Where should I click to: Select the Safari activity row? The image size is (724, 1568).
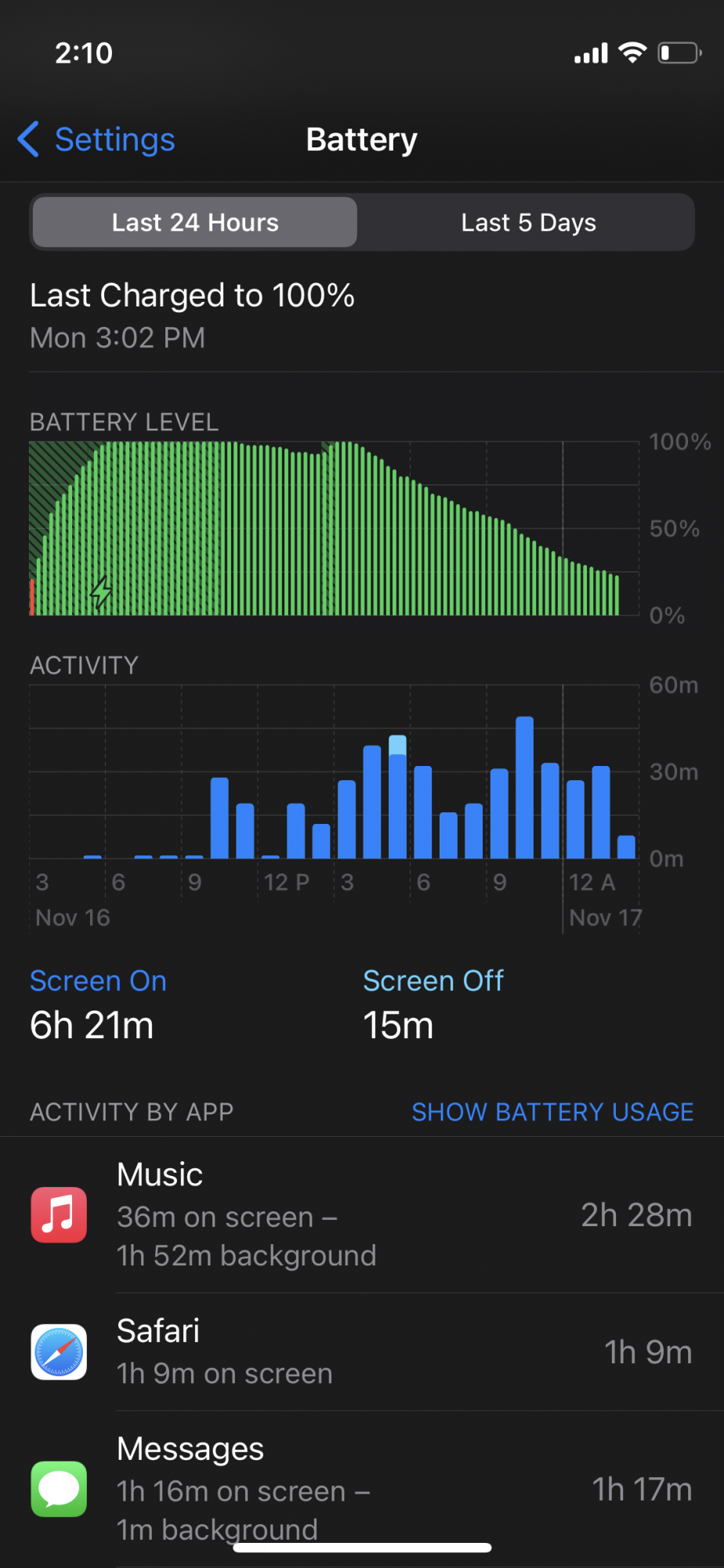pos(362,1352)
